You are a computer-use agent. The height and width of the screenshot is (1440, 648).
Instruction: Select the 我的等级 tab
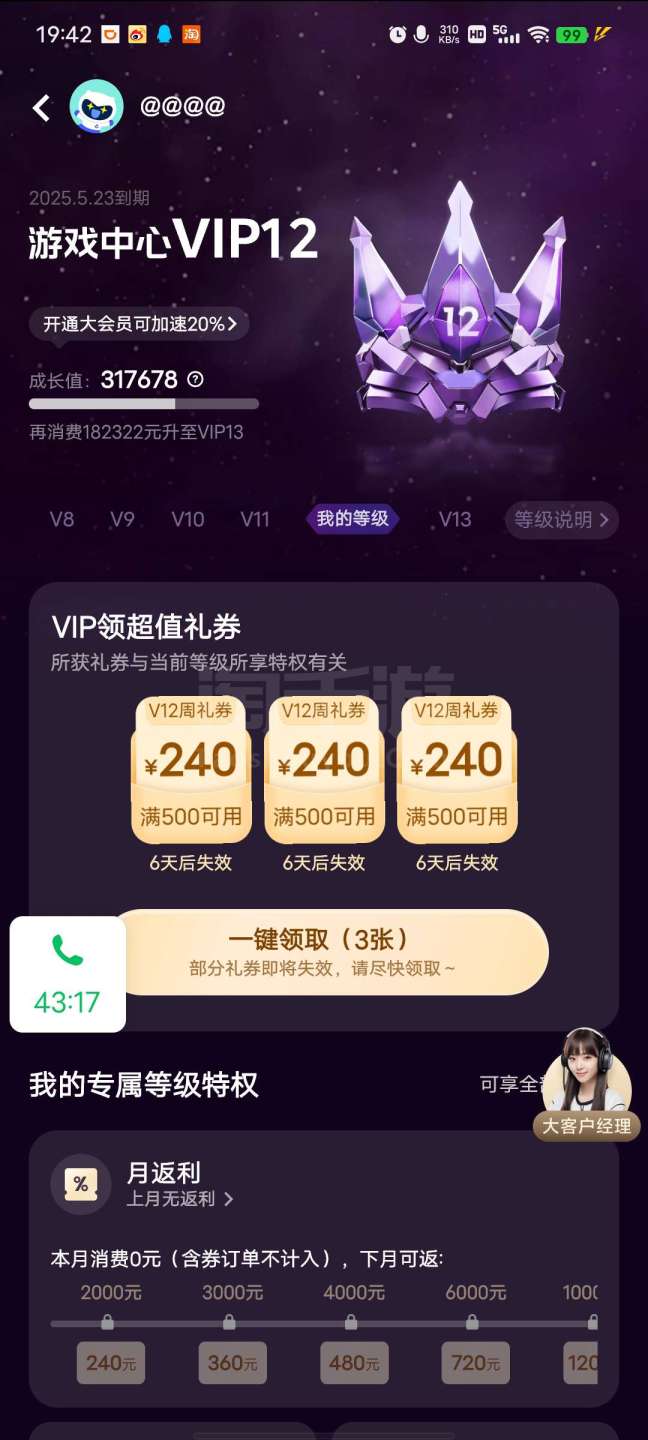352,519
